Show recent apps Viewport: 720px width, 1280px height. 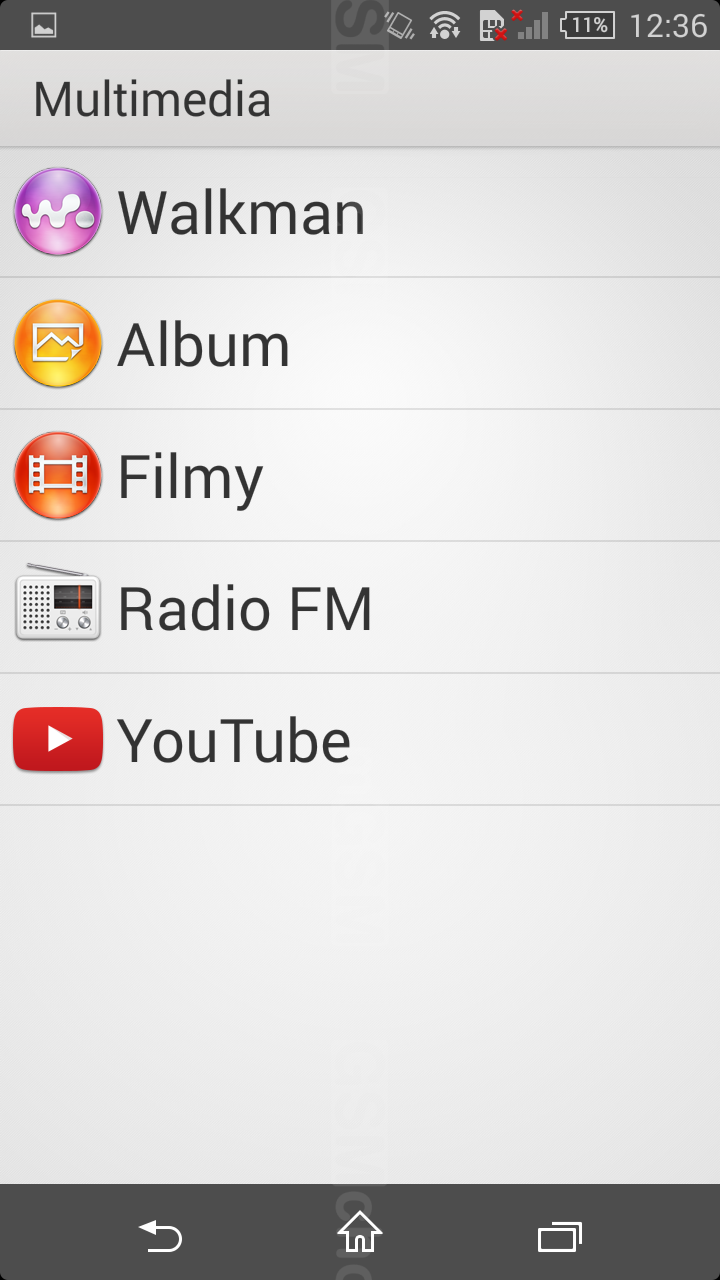[x=560, y=1237]
